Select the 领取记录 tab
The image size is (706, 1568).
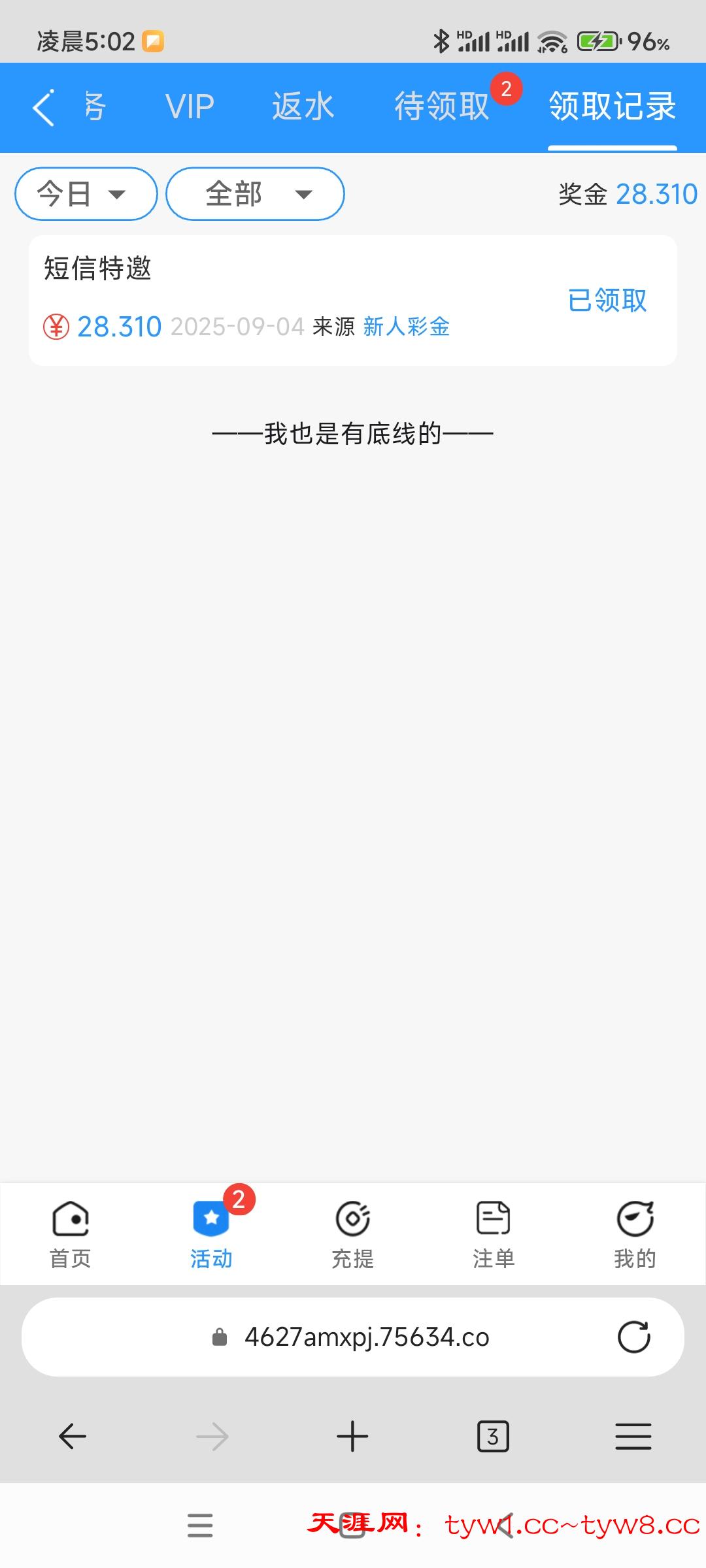pyautogui.click(x=612, y=106)
